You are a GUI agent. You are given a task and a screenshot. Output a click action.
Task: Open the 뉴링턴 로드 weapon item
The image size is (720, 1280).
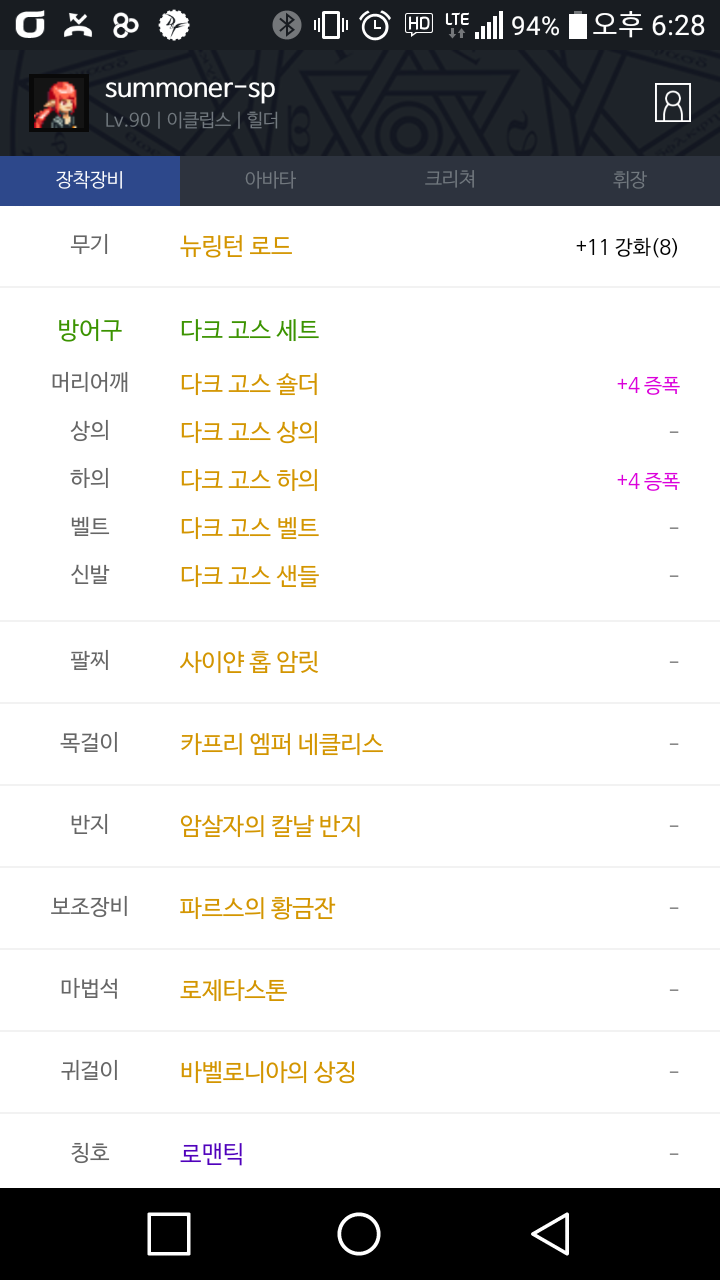coord(236,246)
